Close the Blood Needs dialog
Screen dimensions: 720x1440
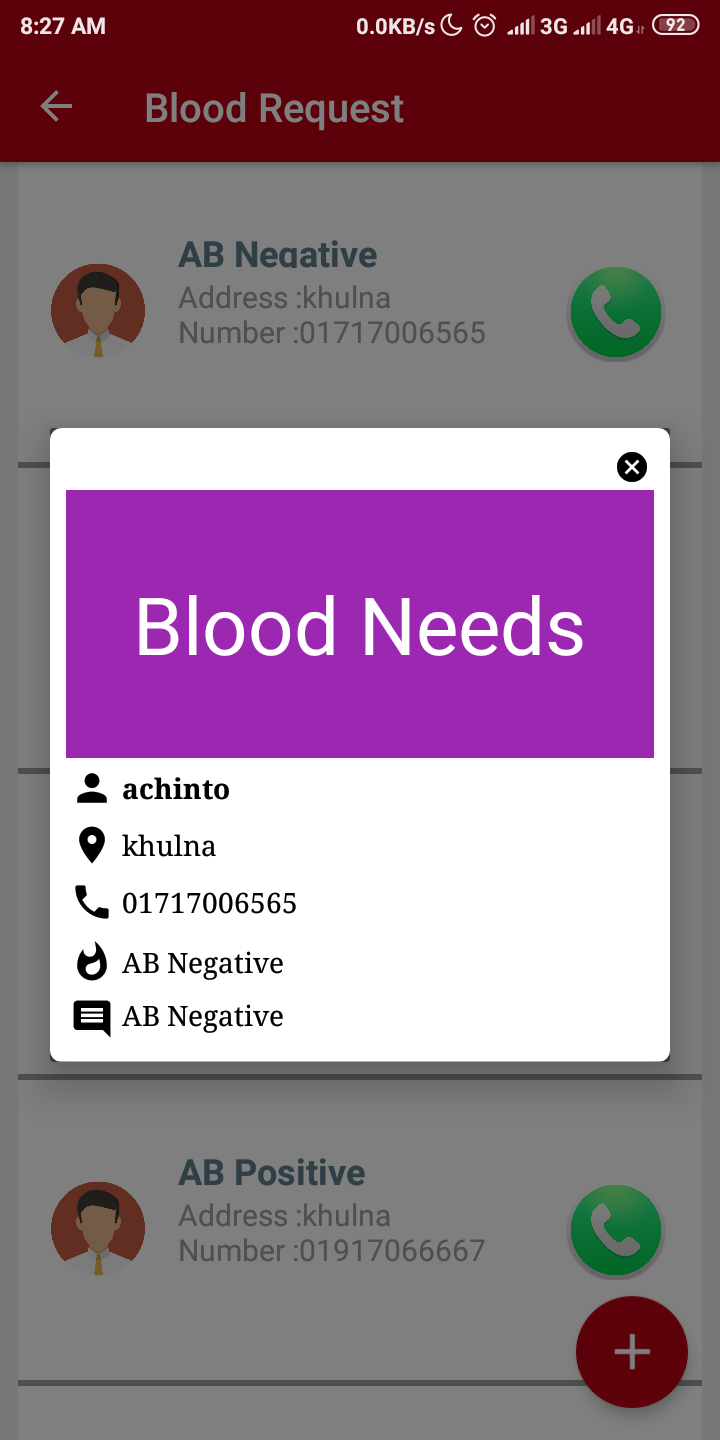click(632, 467)
